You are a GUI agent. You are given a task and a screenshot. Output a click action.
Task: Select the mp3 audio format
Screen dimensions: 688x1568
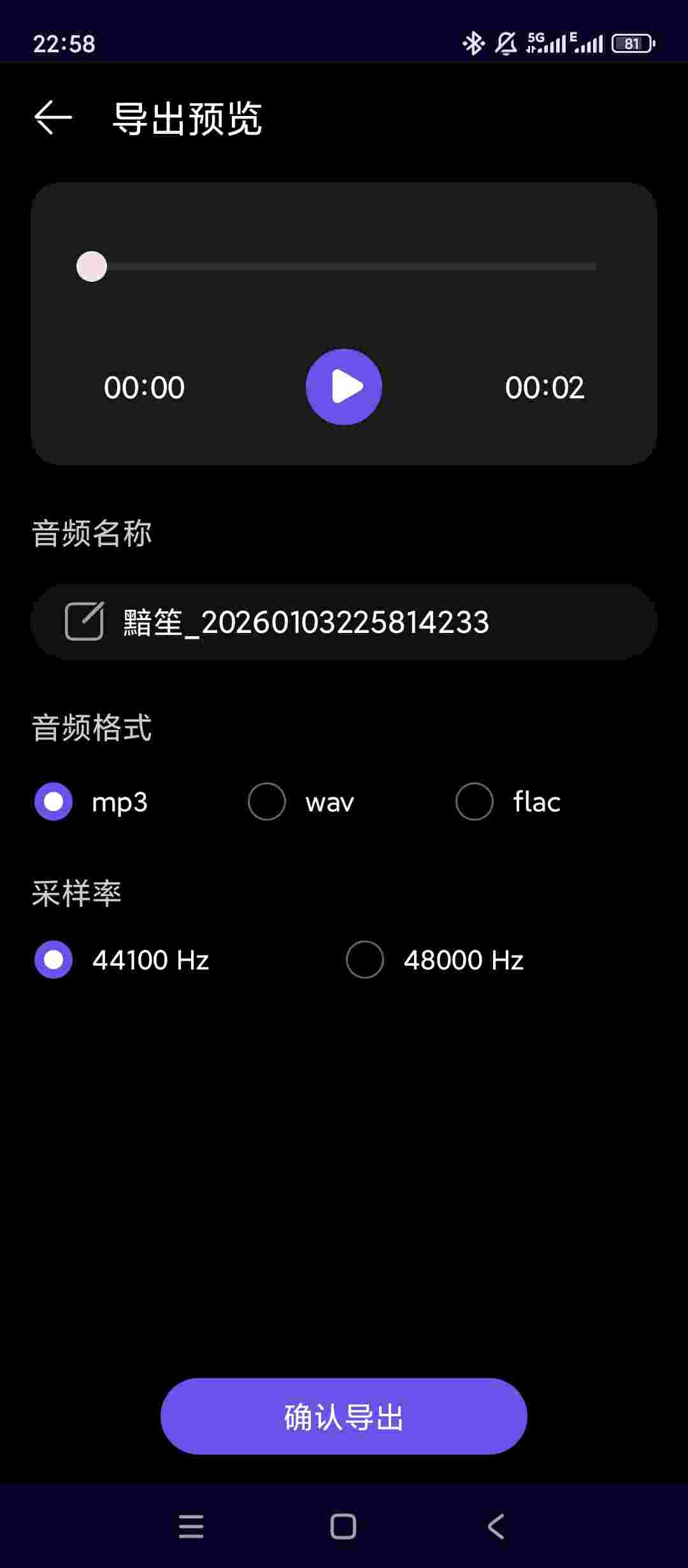coord(54,801)
